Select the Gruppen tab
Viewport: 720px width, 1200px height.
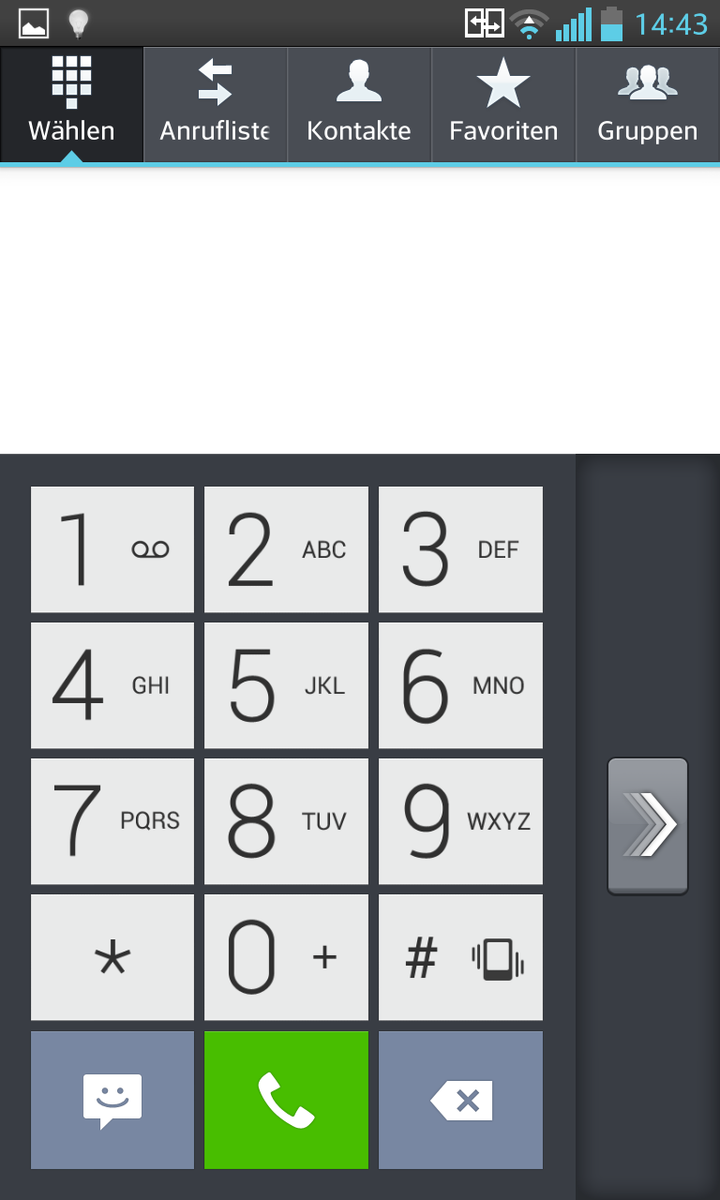[x=647, y=105]
